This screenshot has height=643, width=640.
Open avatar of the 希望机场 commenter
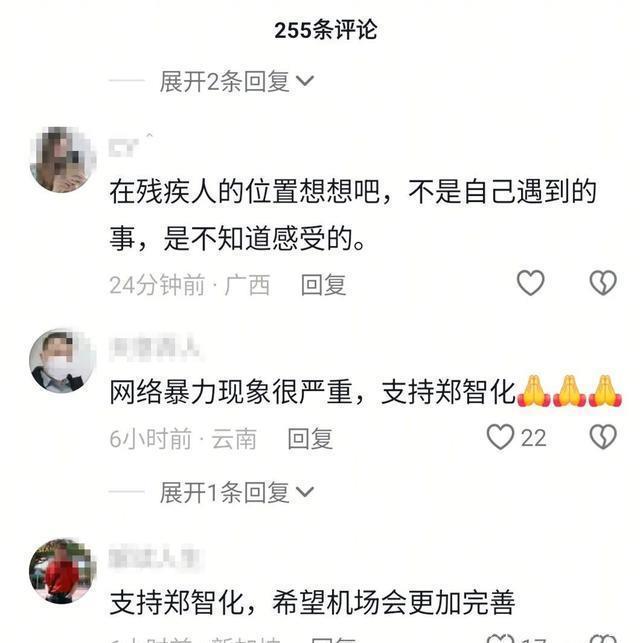point(62,569)
